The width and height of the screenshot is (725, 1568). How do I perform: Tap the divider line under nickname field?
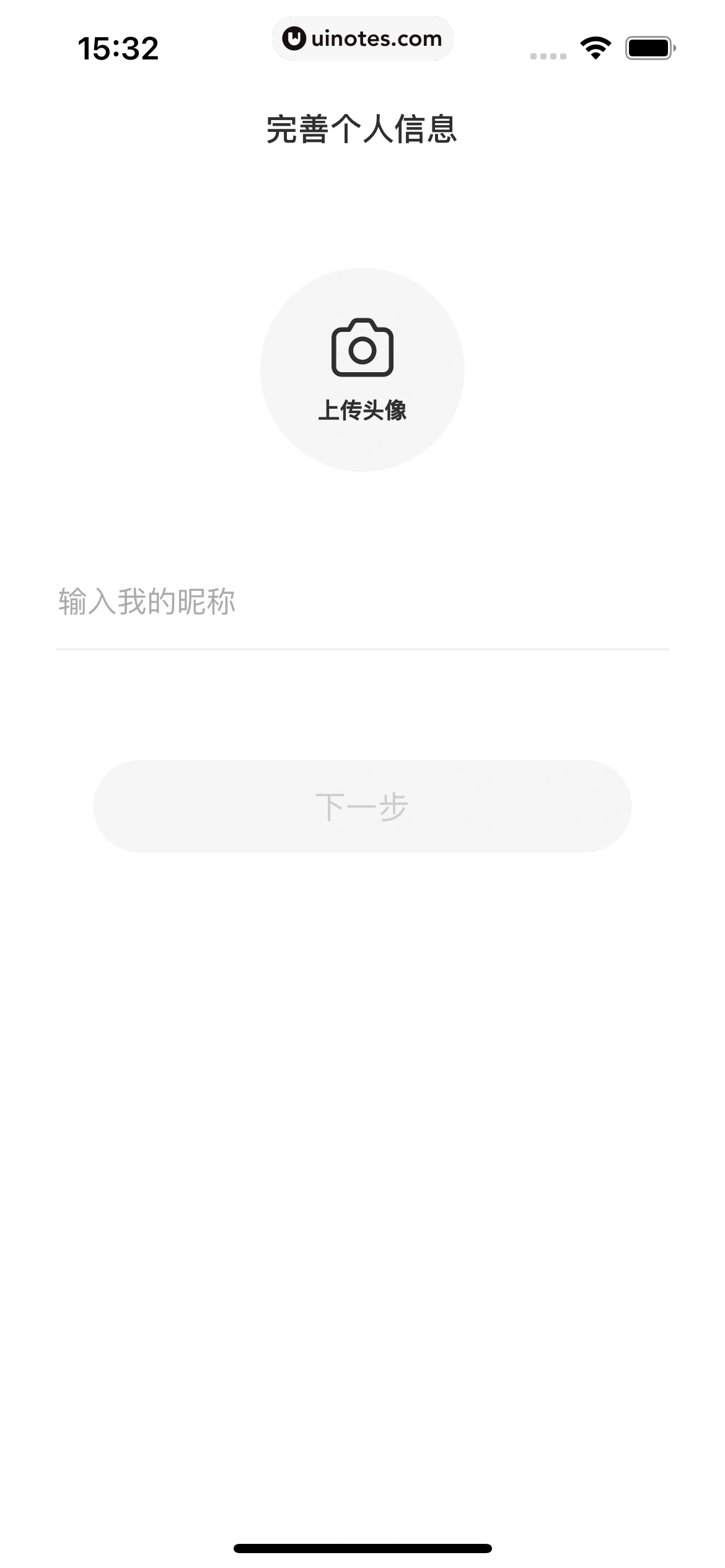[362, 649]
